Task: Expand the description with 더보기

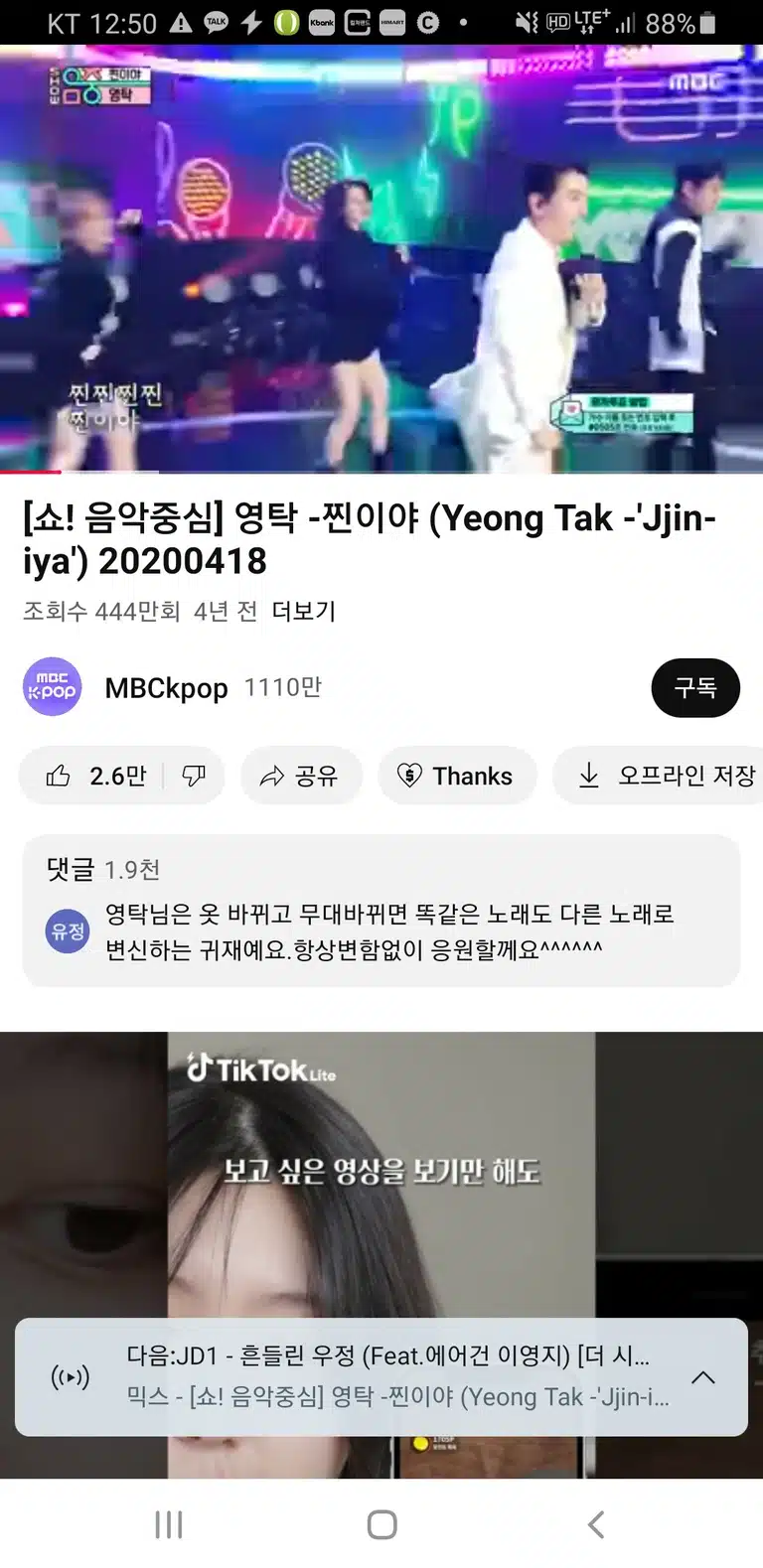Action: point(304,611)
